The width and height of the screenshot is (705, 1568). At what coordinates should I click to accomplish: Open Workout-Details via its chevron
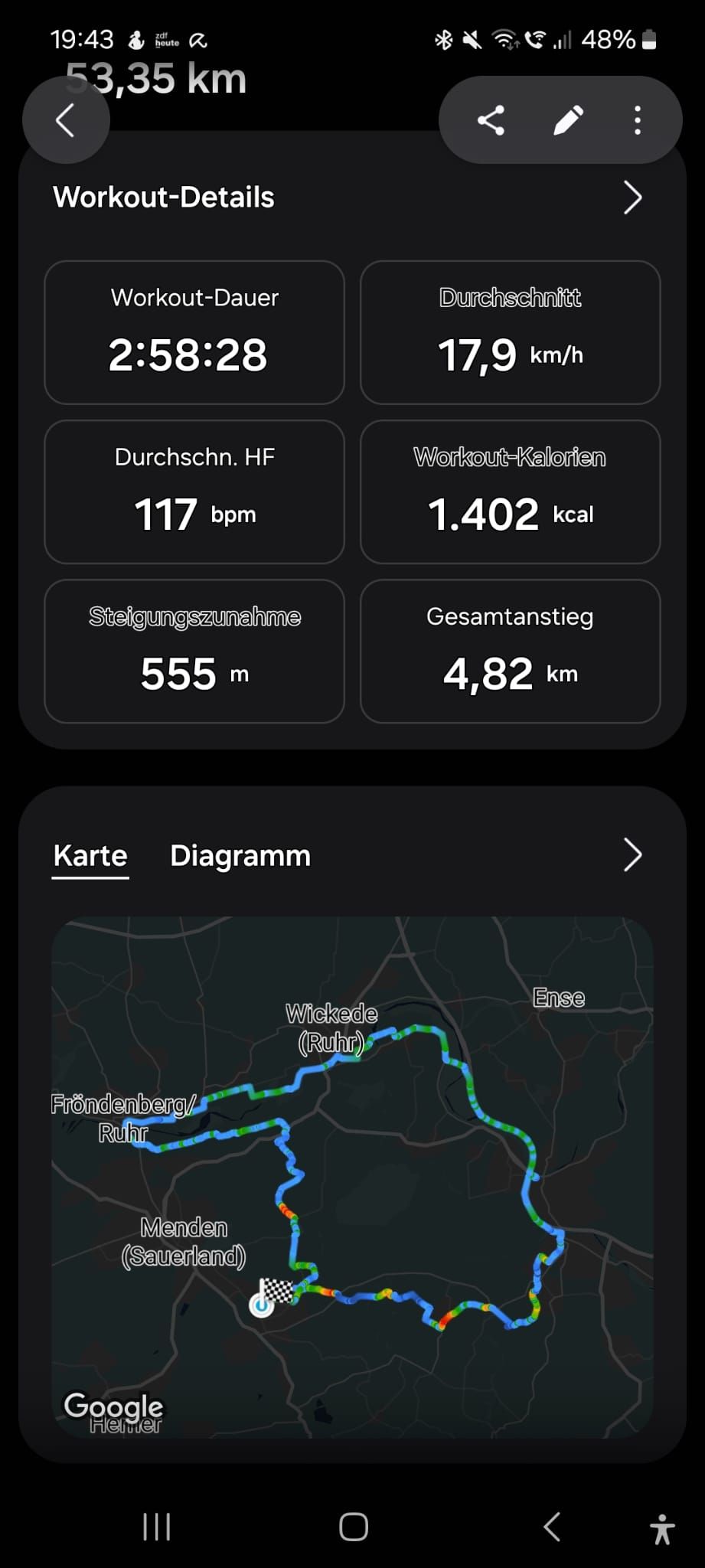632,198
